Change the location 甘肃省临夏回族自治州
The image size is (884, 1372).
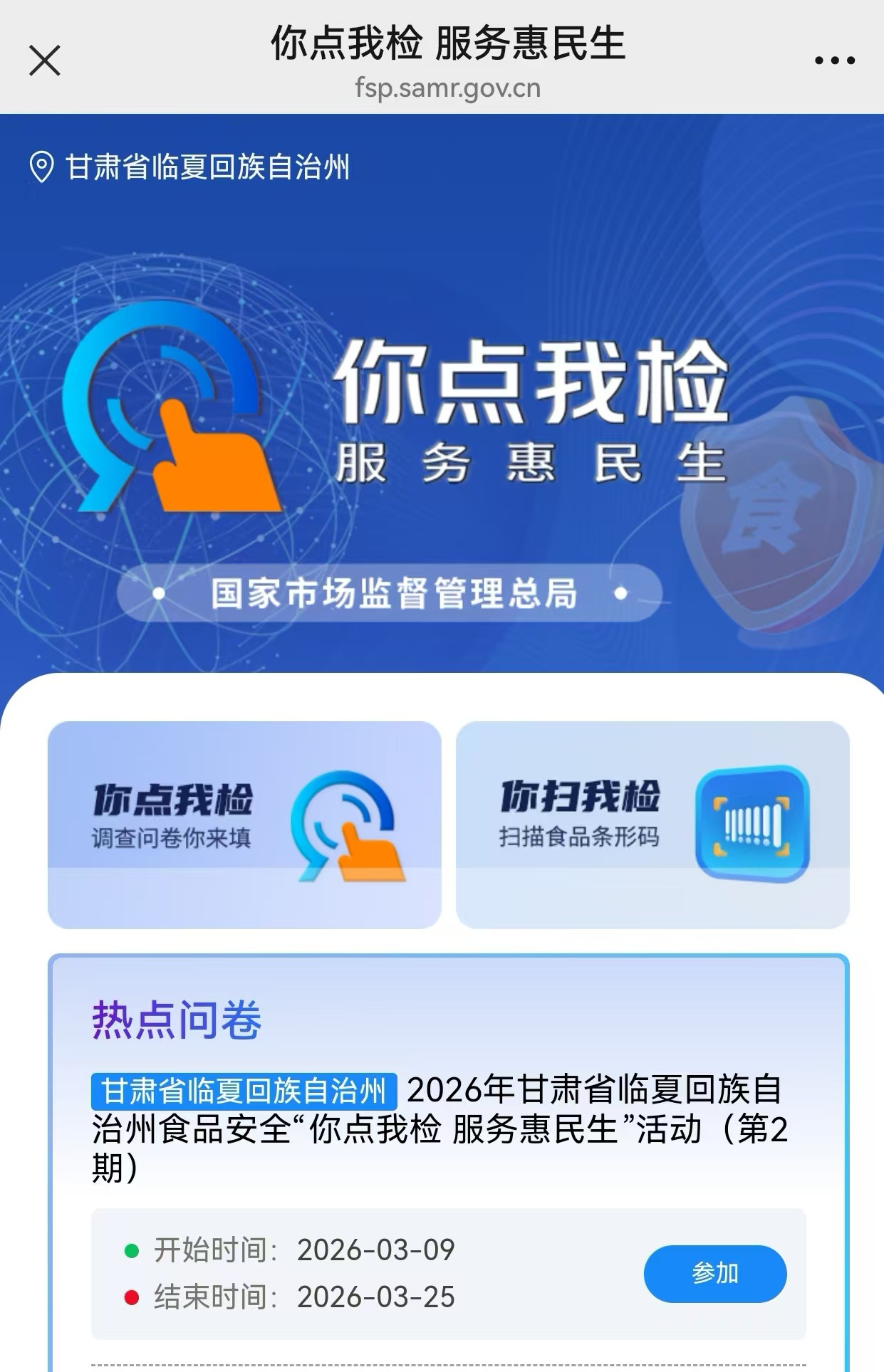click(191, 167)
